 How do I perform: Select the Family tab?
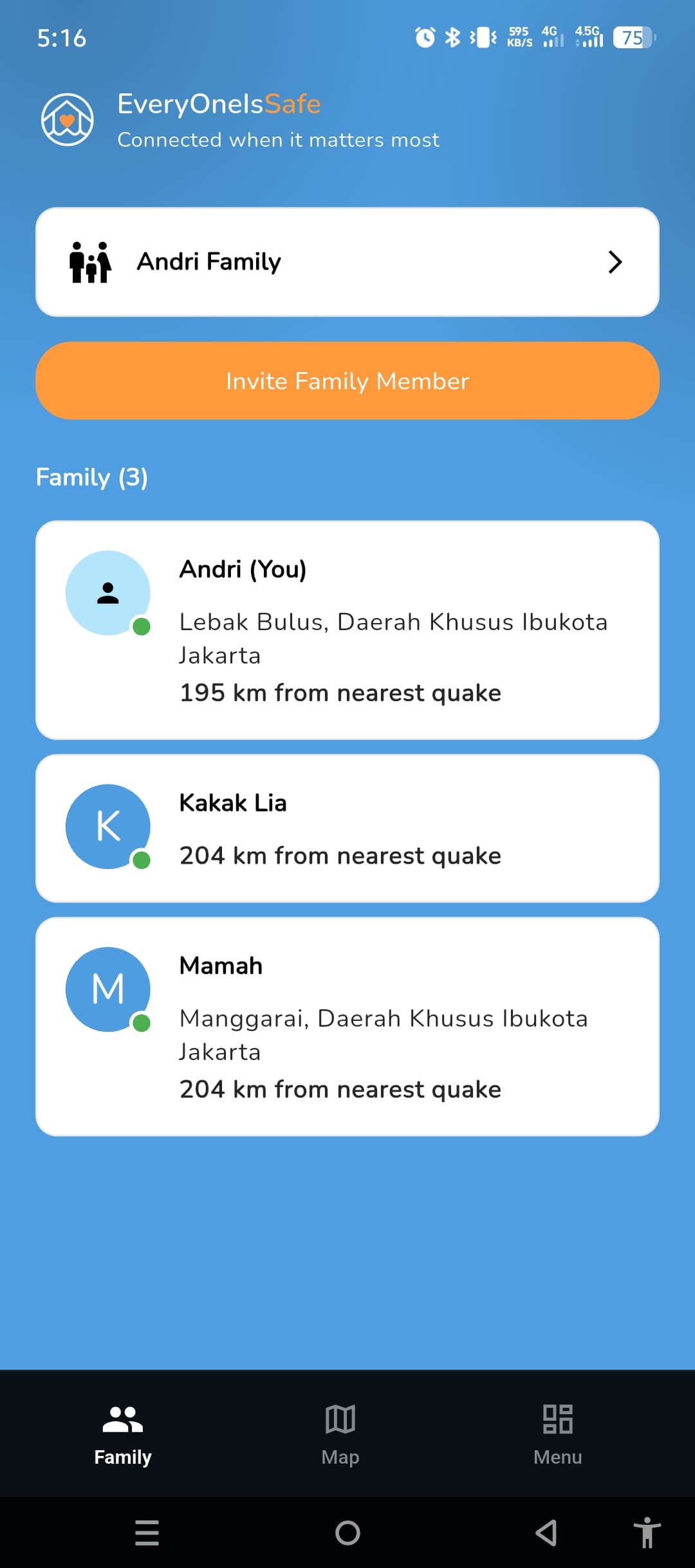(123, 1432)
